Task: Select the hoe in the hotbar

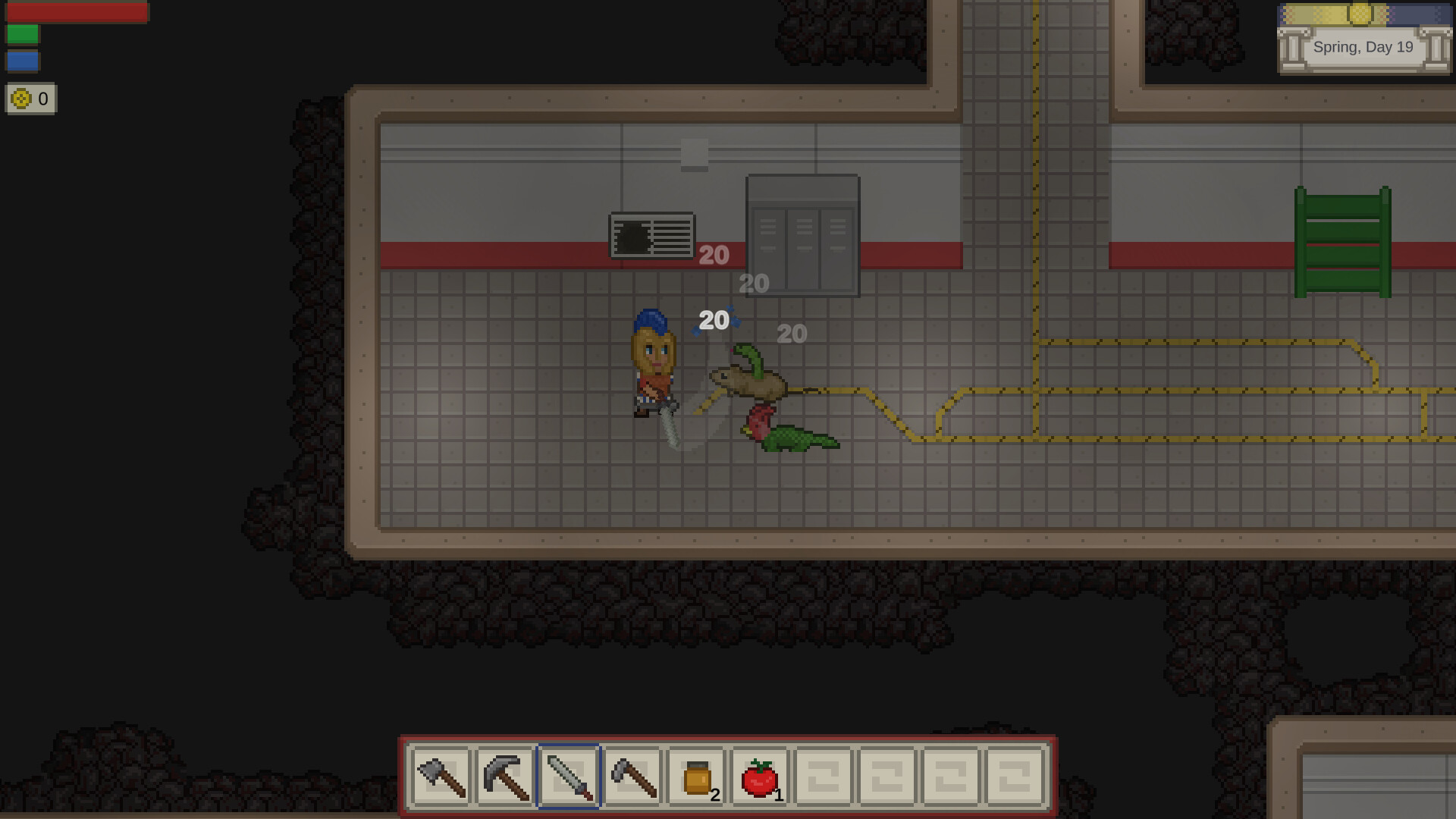Action: [632, 777]
